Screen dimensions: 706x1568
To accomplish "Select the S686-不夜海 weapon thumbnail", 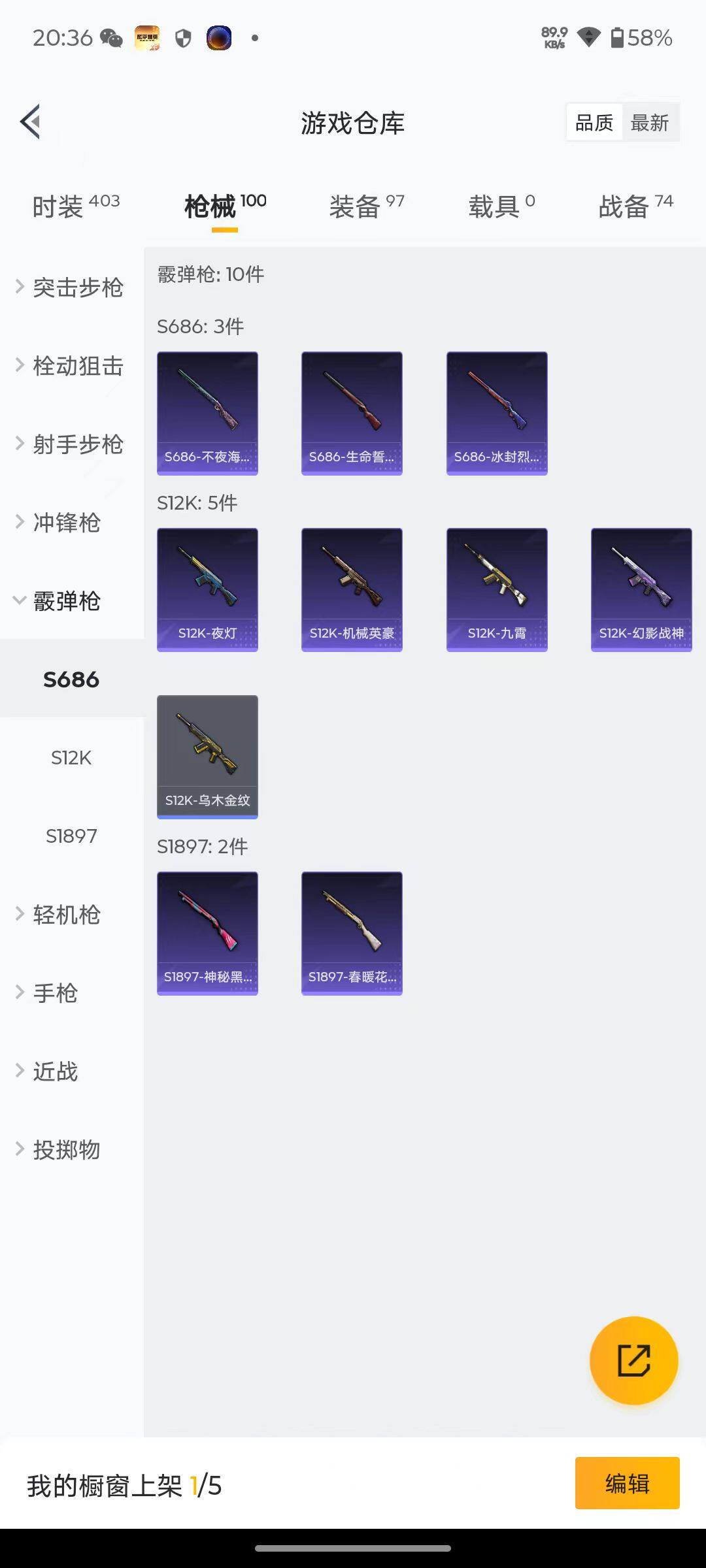I will (x=207, y=412).
